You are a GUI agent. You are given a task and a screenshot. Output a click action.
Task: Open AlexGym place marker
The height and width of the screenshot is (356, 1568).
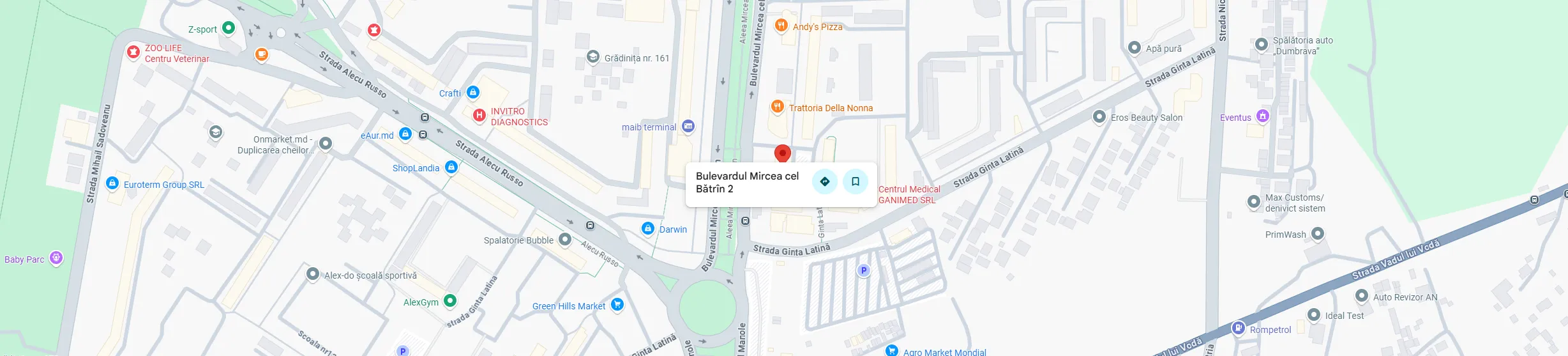click(x=449, y=301)
